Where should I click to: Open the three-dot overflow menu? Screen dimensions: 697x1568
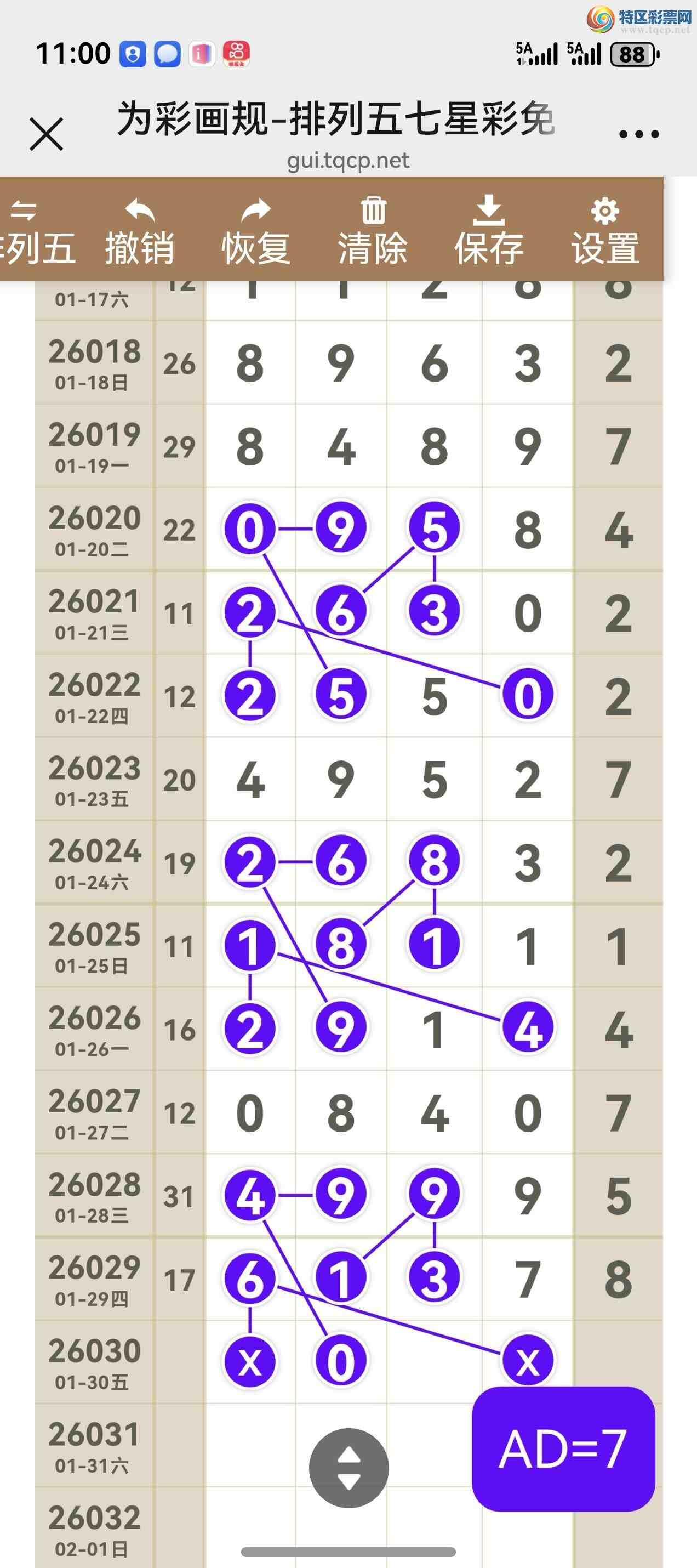pyautogui.click(x=638, y=134)
